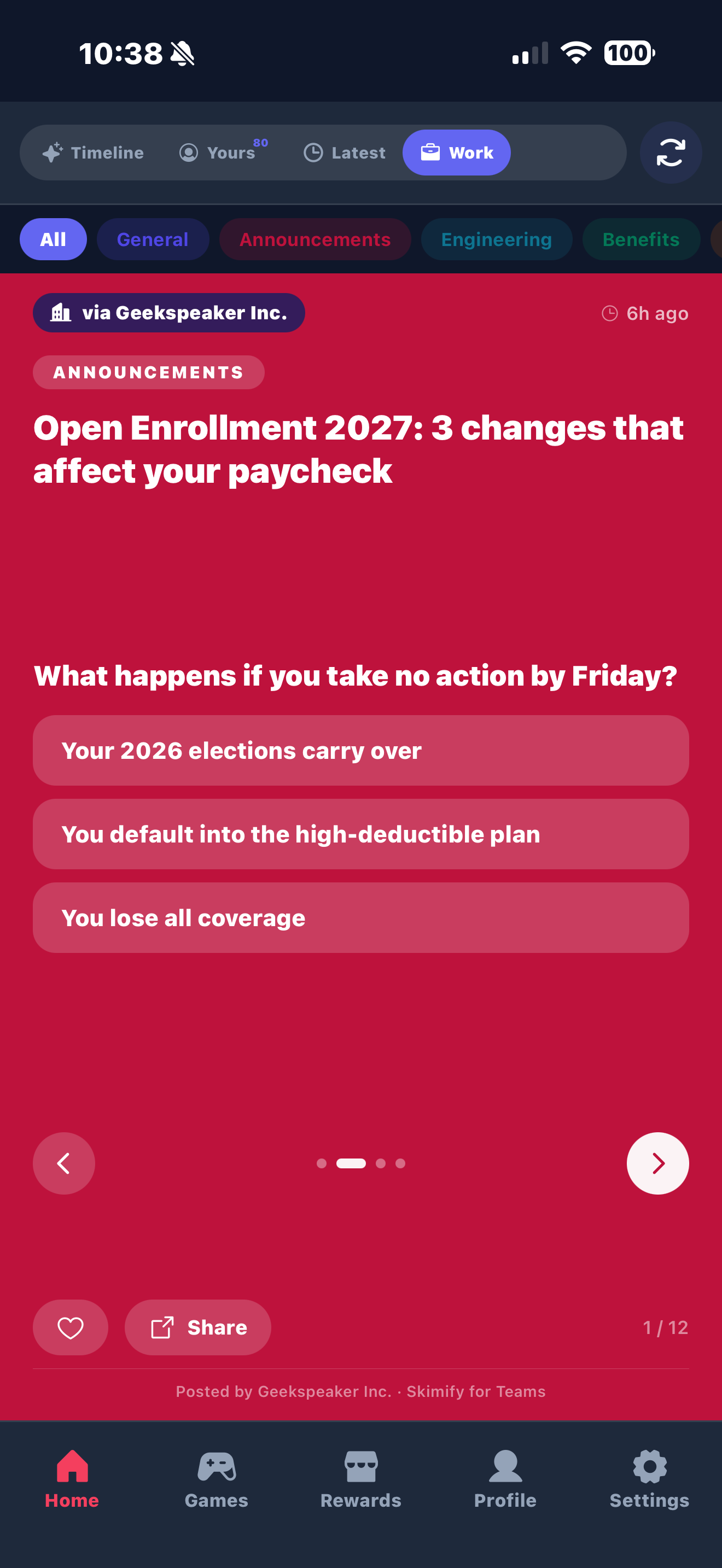This screenshot has width=722, height=1568.
Task: Go to the previous slide
Action: (64, 1163)
